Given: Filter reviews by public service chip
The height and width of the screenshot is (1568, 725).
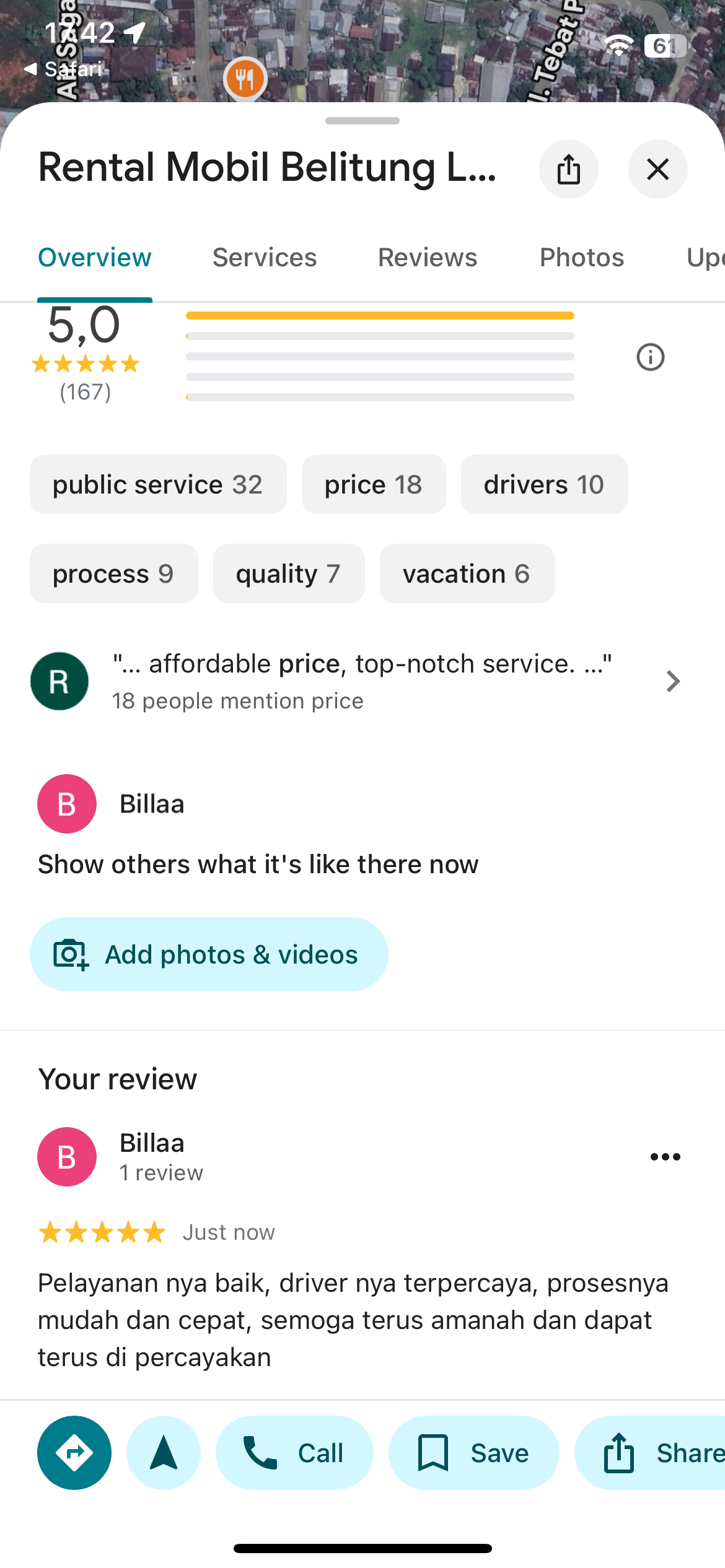Looking at the screenshot, I should coord(158,484).
